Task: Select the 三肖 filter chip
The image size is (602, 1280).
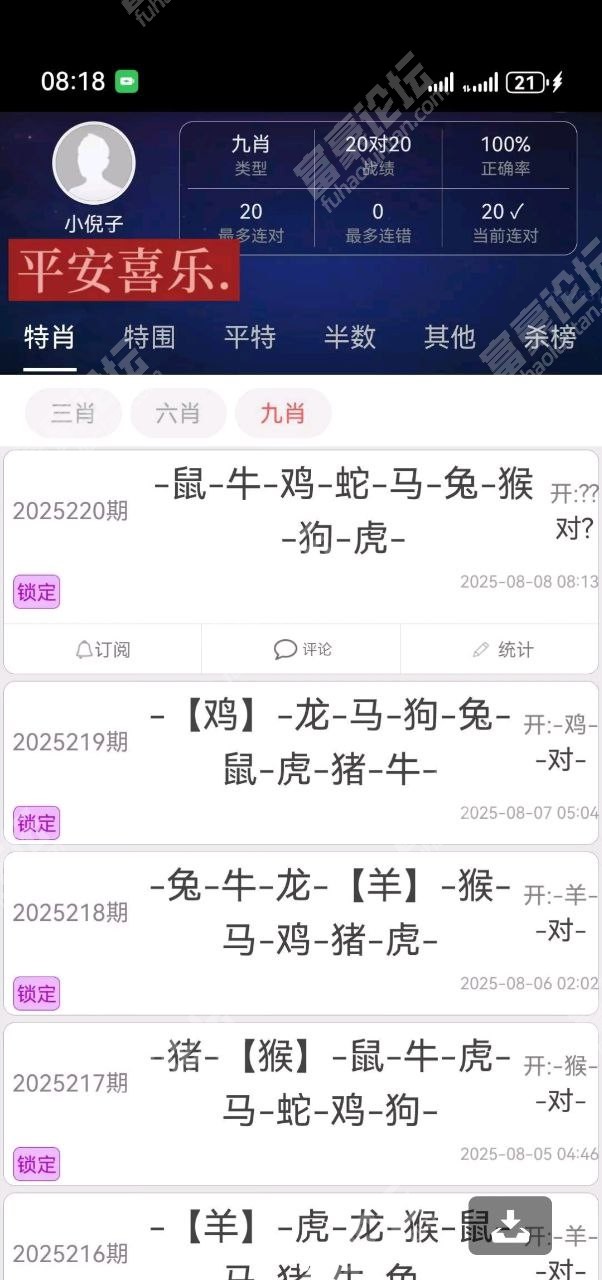Action: point(73,413)
